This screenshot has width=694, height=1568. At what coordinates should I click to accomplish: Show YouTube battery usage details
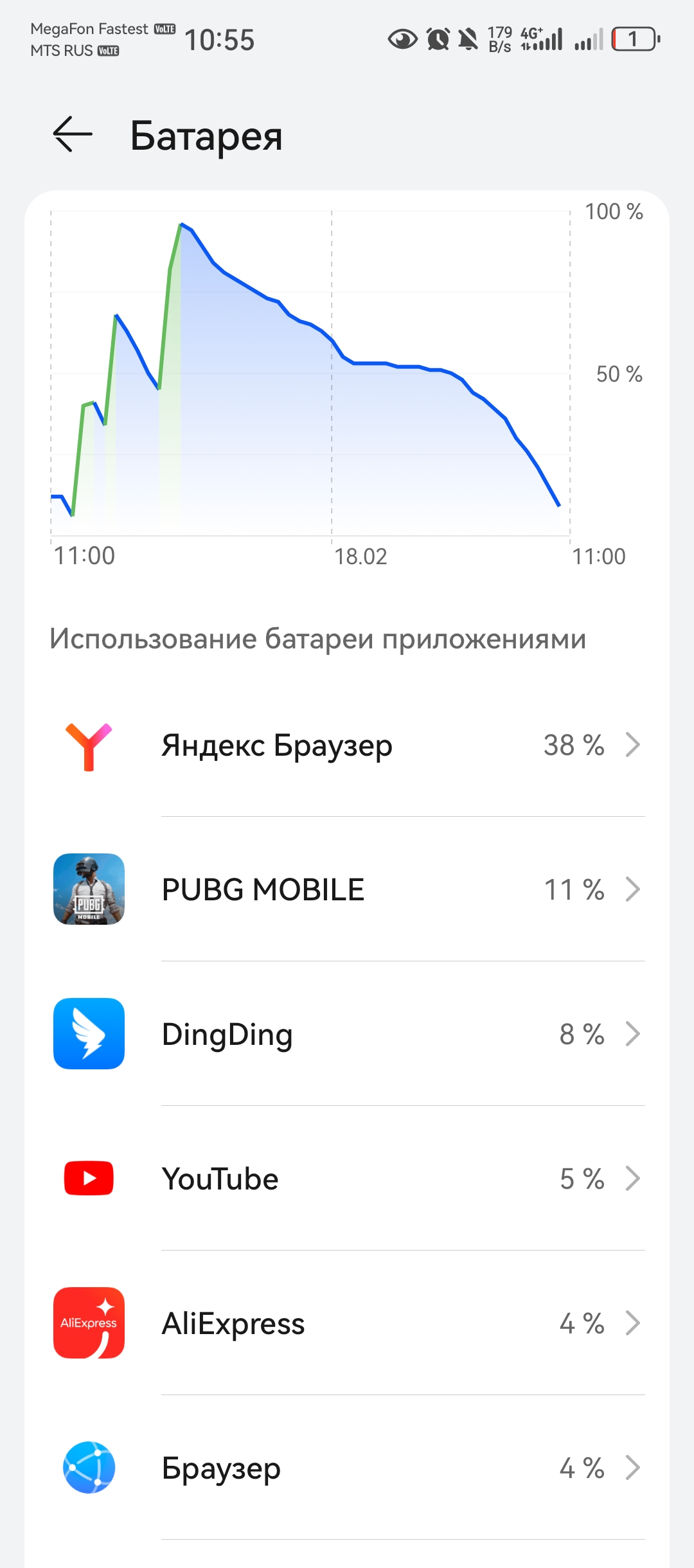(347, 1179)
